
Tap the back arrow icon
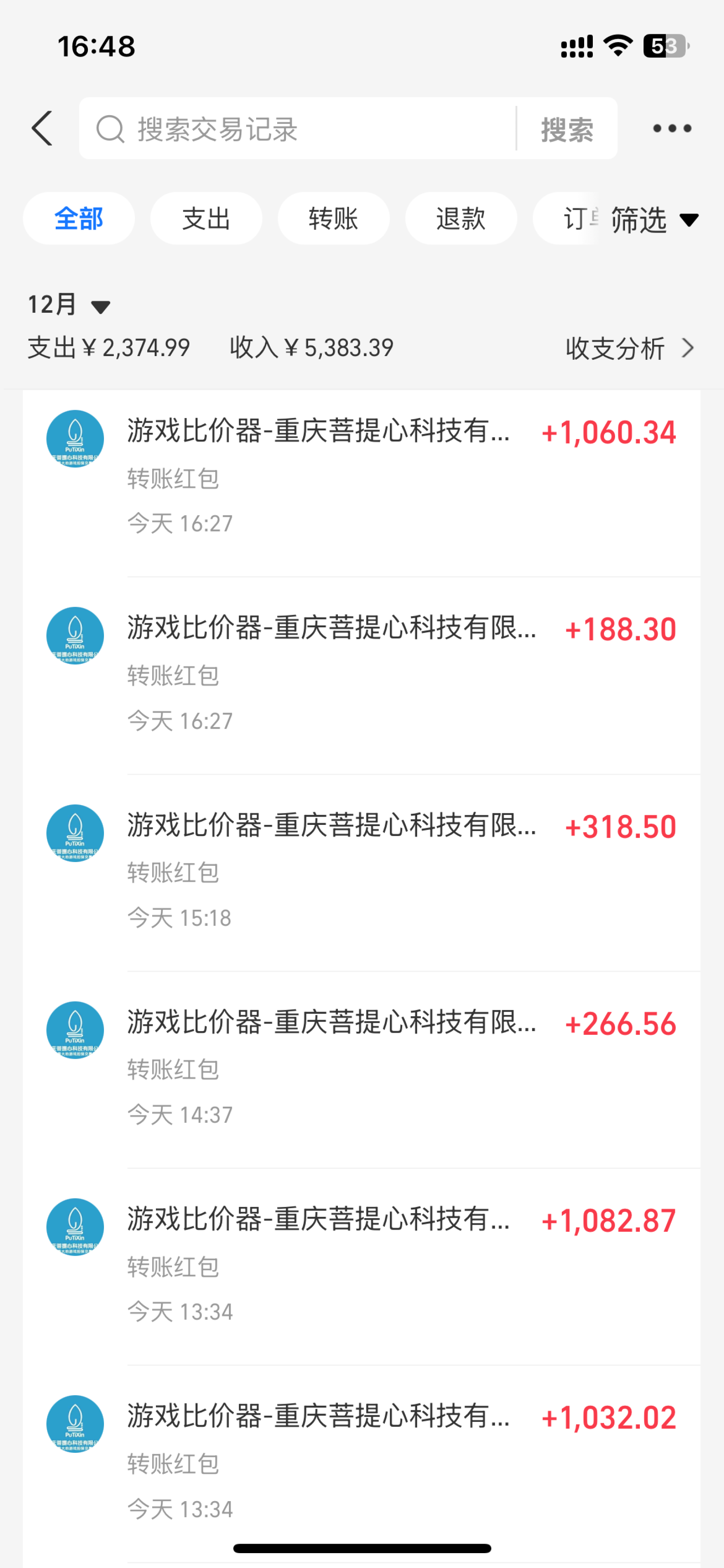[42, 128]
